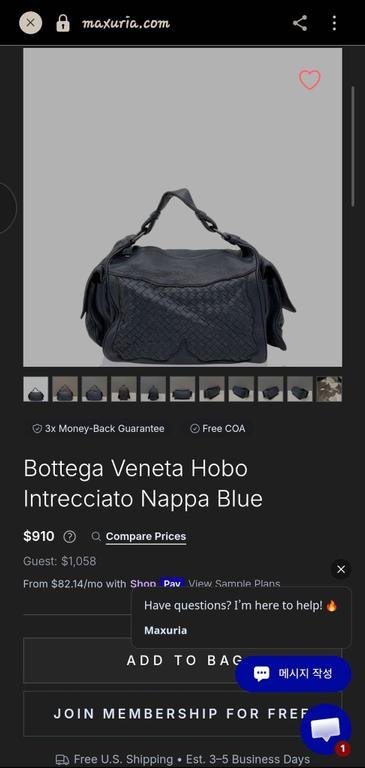Select the second product thumbnail
Viewport: 365px width, 768px height.
point(65,389)
